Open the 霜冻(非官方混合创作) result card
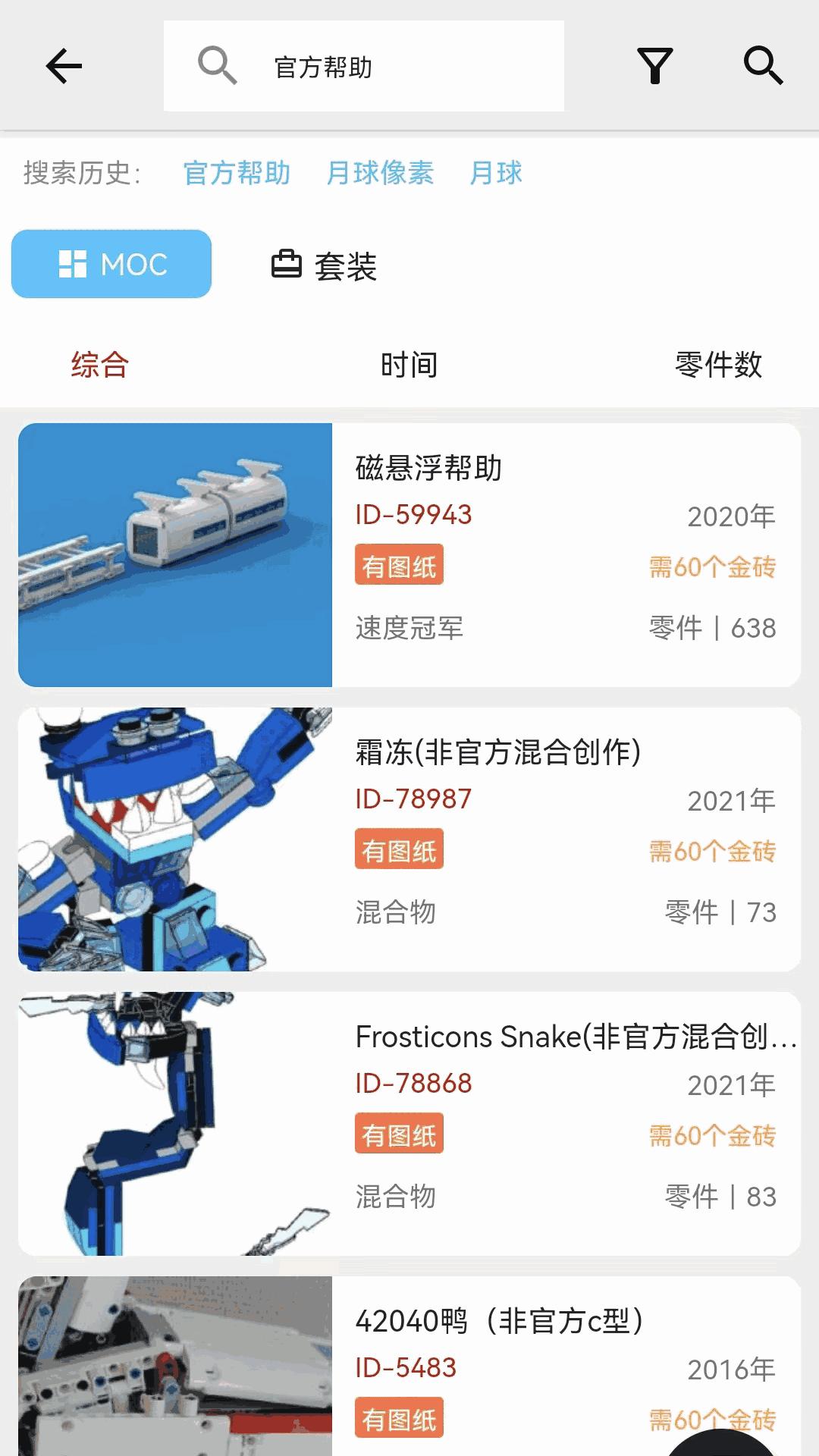819x1456 pixels. point(409,839)
